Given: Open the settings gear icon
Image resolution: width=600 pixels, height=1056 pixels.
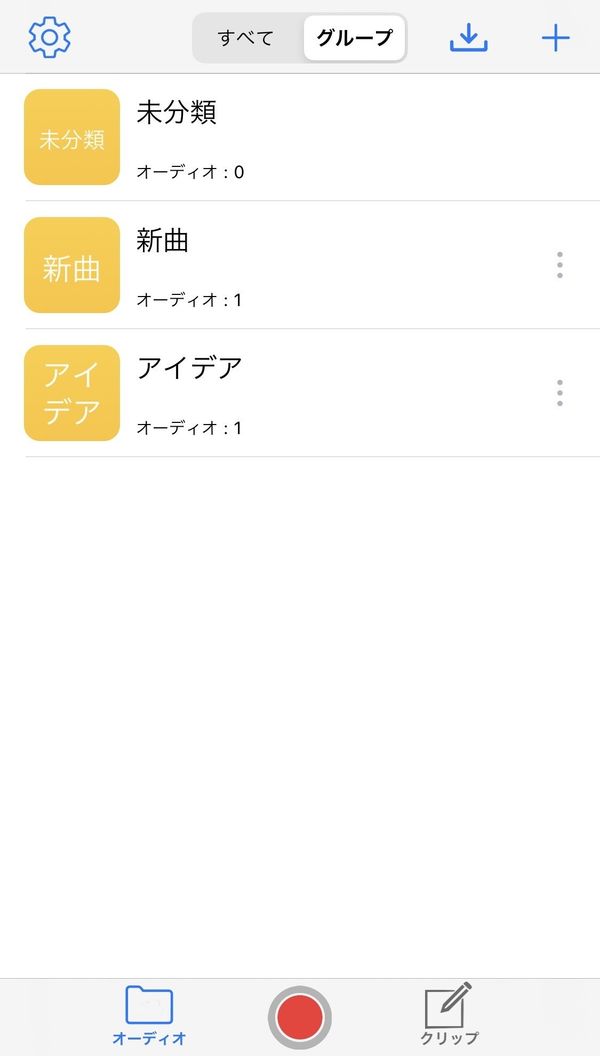Looking at the screenshot, I should 49,37.
